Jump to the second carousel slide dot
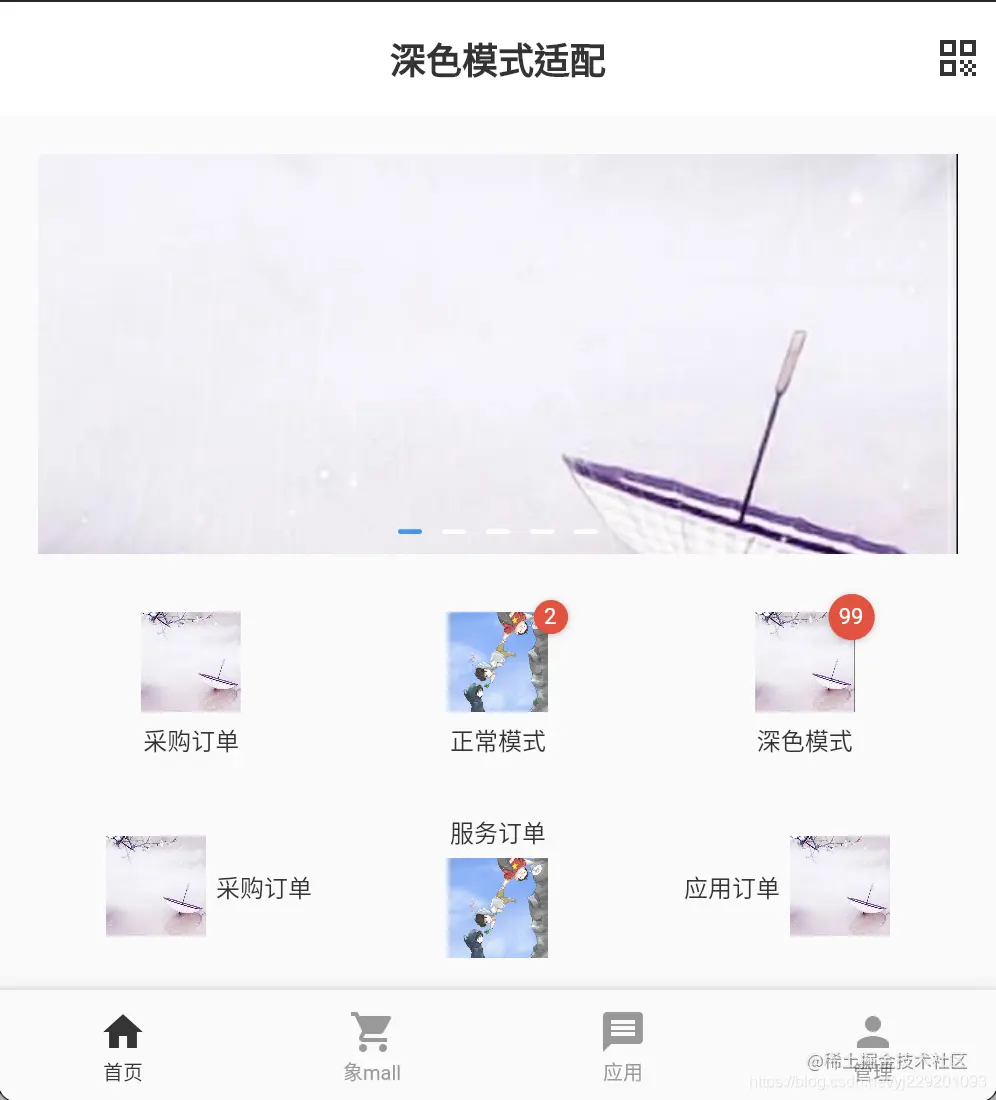The image size is (996, 1100). (x=453, y=531)
